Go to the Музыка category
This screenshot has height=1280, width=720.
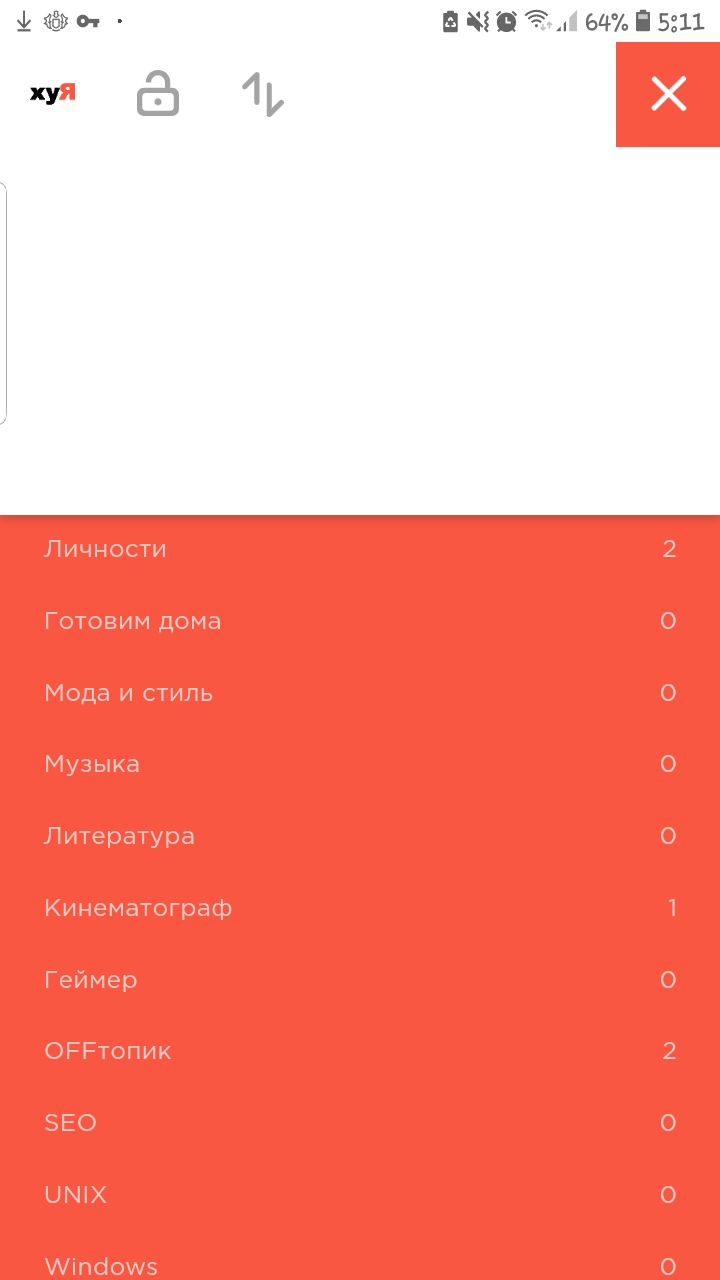[92, 764]
